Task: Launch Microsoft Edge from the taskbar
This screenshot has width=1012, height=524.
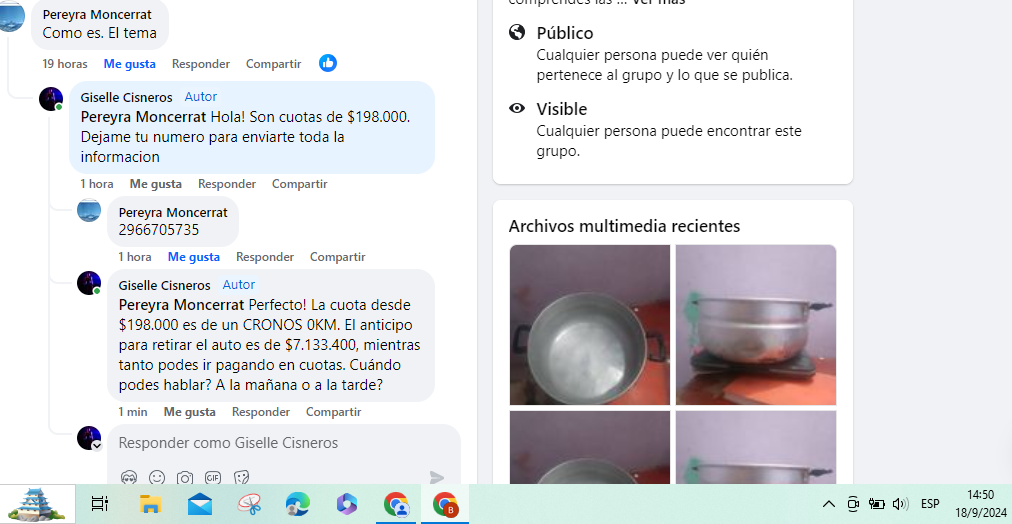Action: point(297,504)
